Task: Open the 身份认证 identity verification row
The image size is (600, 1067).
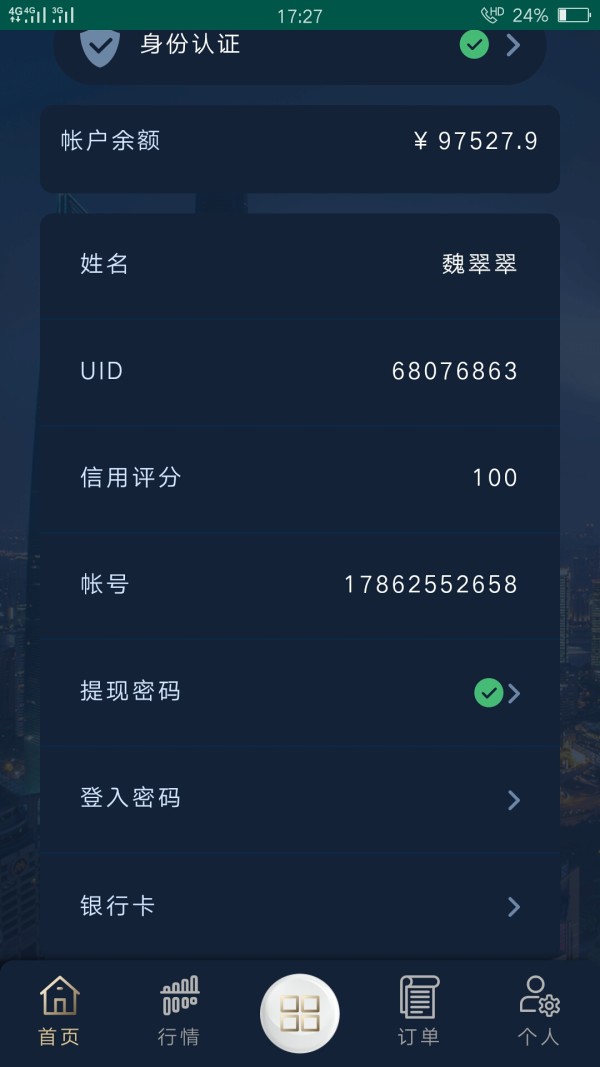Action: pos(300,46)
